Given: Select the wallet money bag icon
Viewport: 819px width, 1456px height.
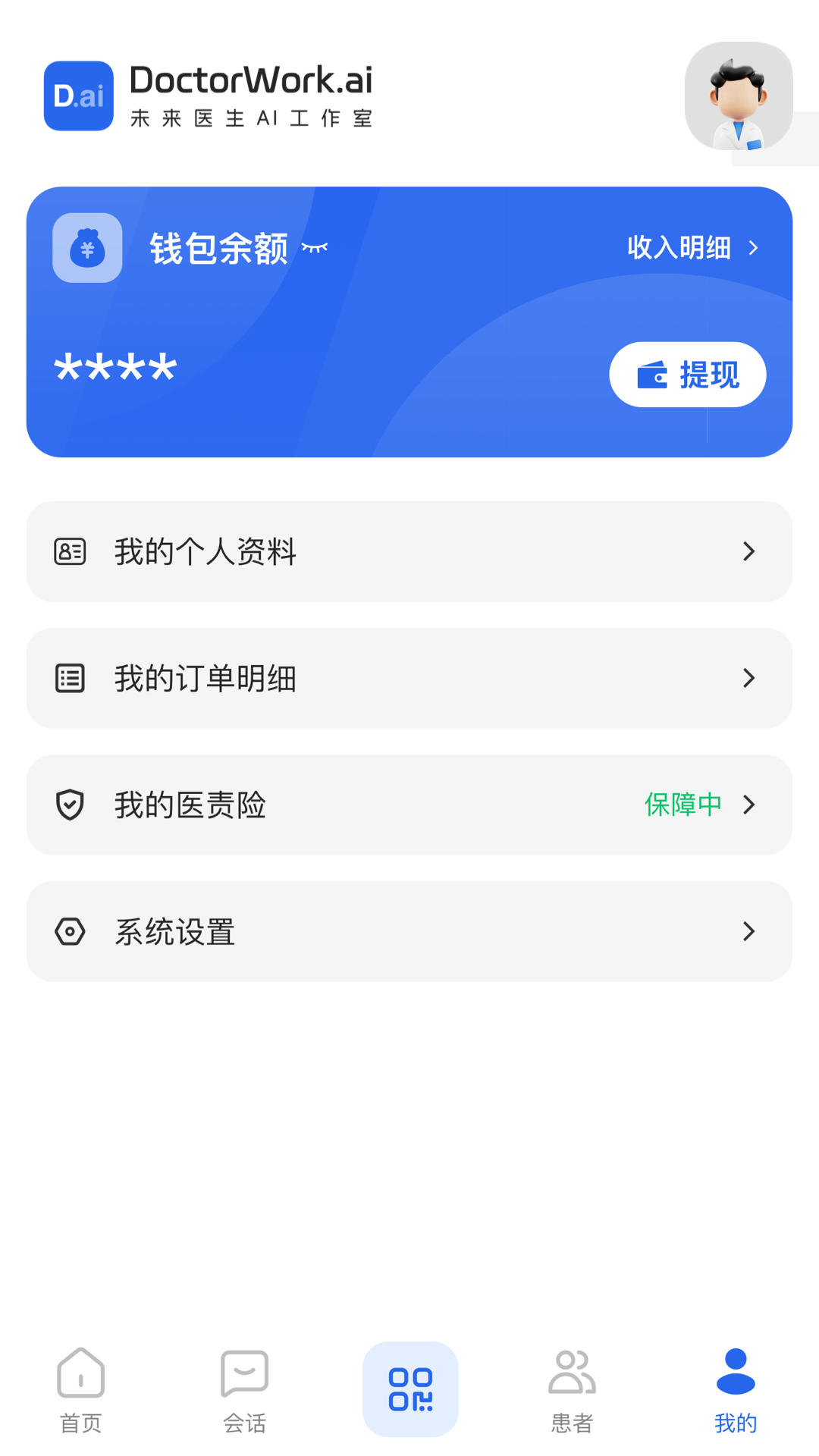Looking at the screenshot, I should (86, 249).
